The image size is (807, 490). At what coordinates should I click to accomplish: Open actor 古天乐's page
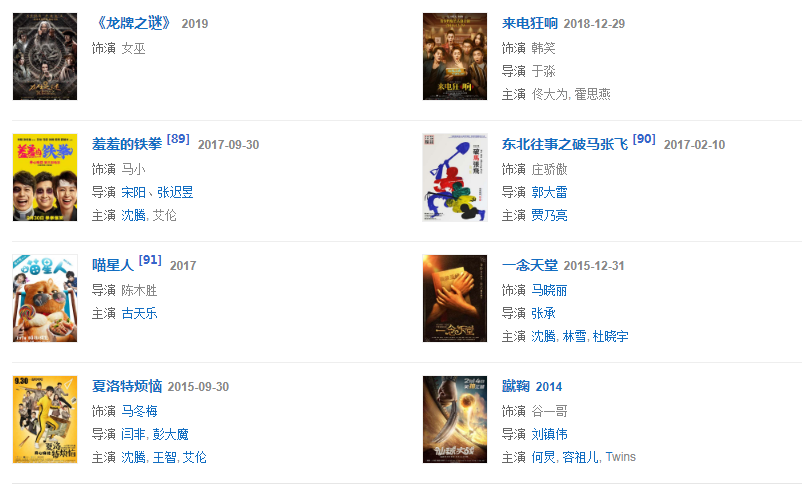coord(139,313)
